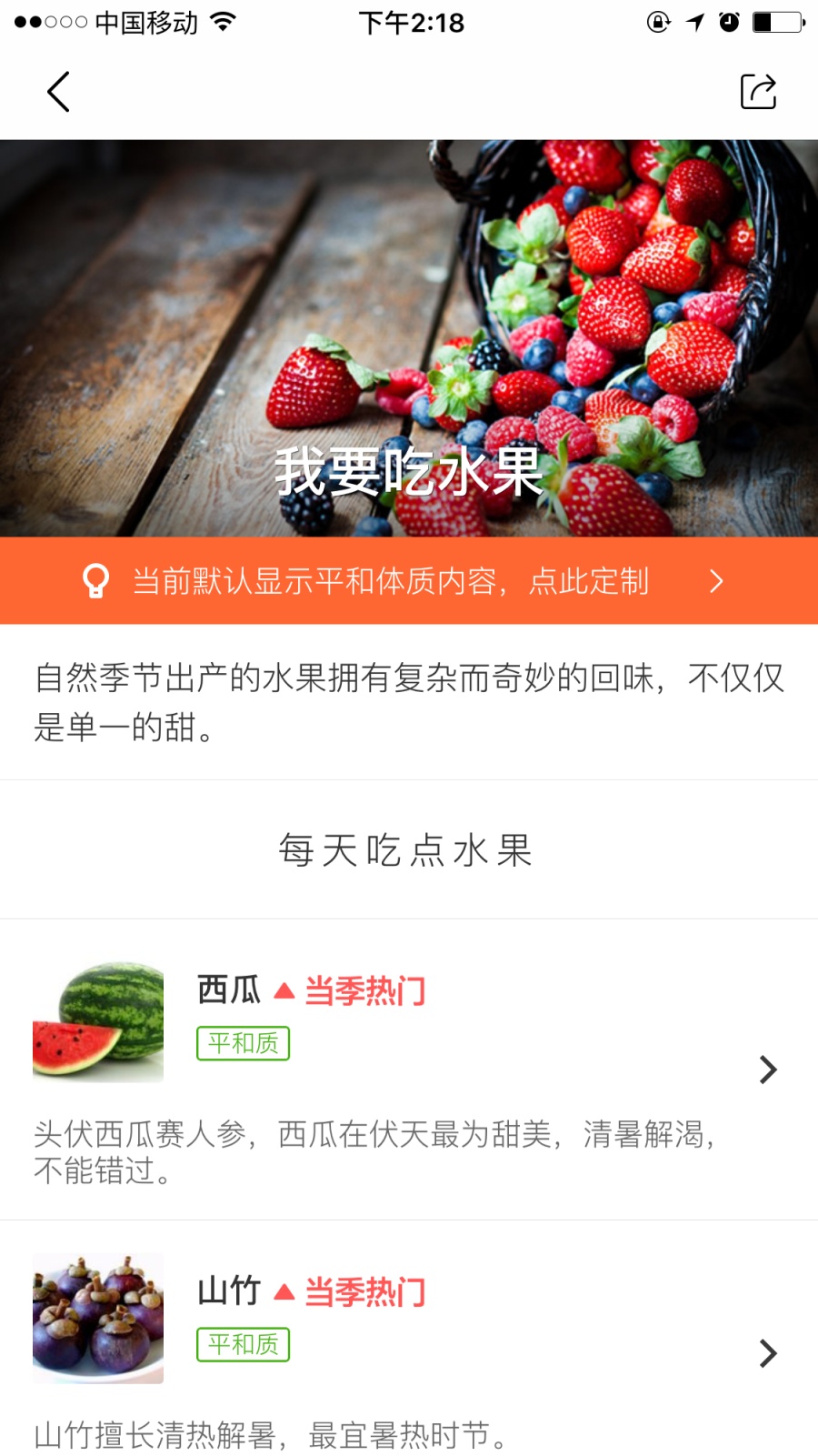Open the 每天吃点水果 section header
Image resolution: width=818 pixels, height=1456 pixels.
tap(408, 849)
